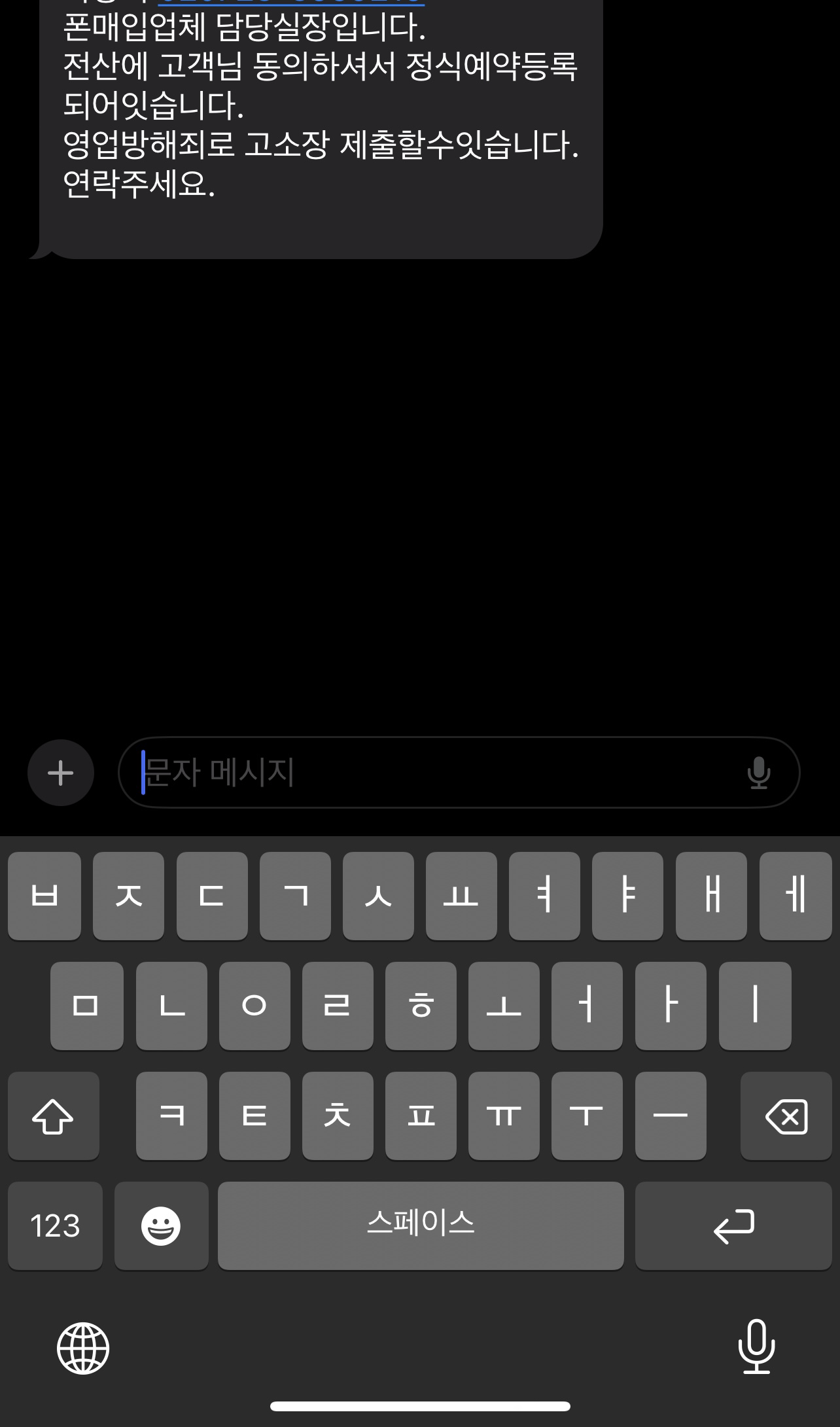840x1427 pixels.
Task: Type the ㅎ key
Action: point(421,1006)
